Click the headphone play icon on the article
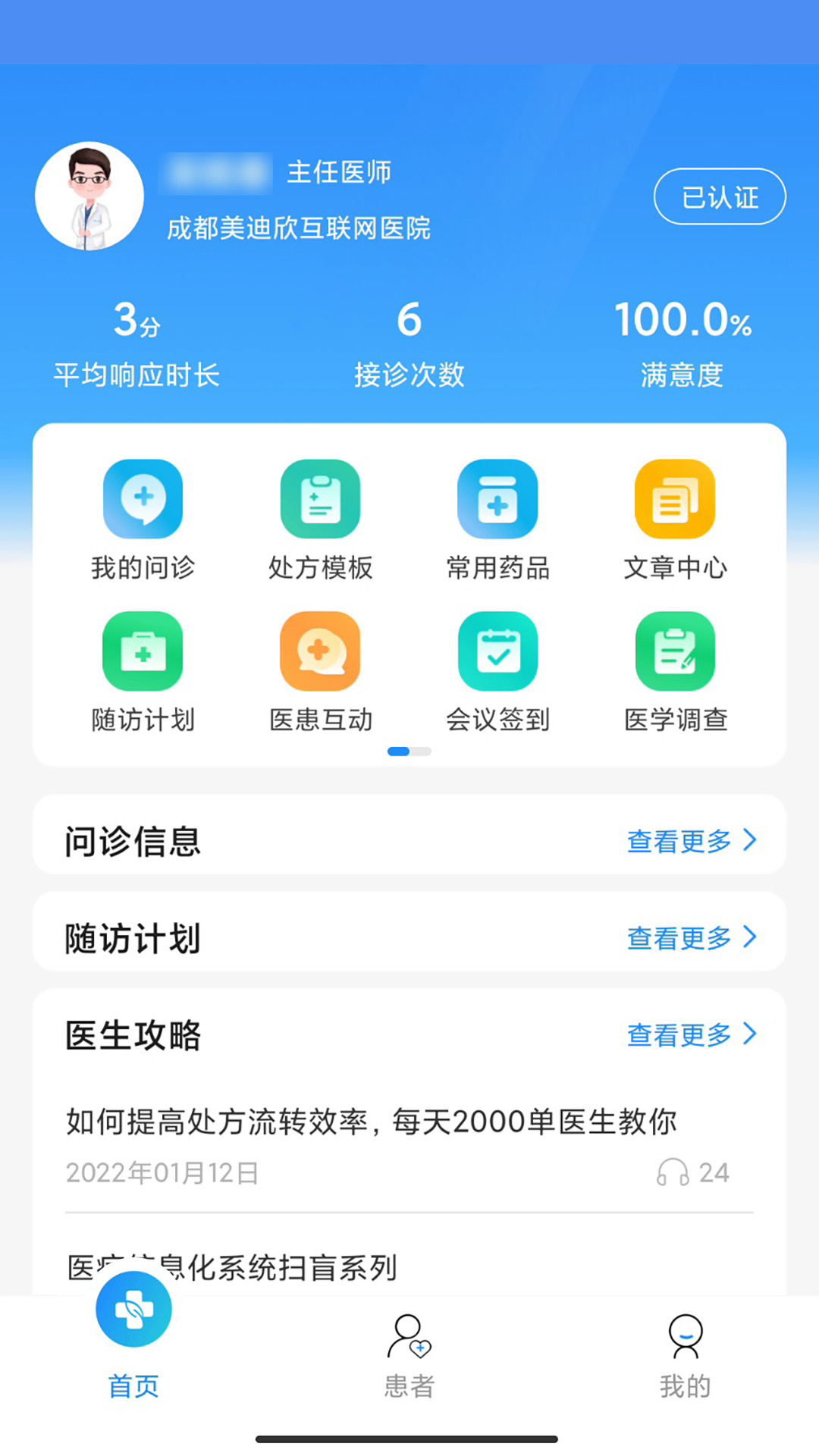 [672, 1172]
